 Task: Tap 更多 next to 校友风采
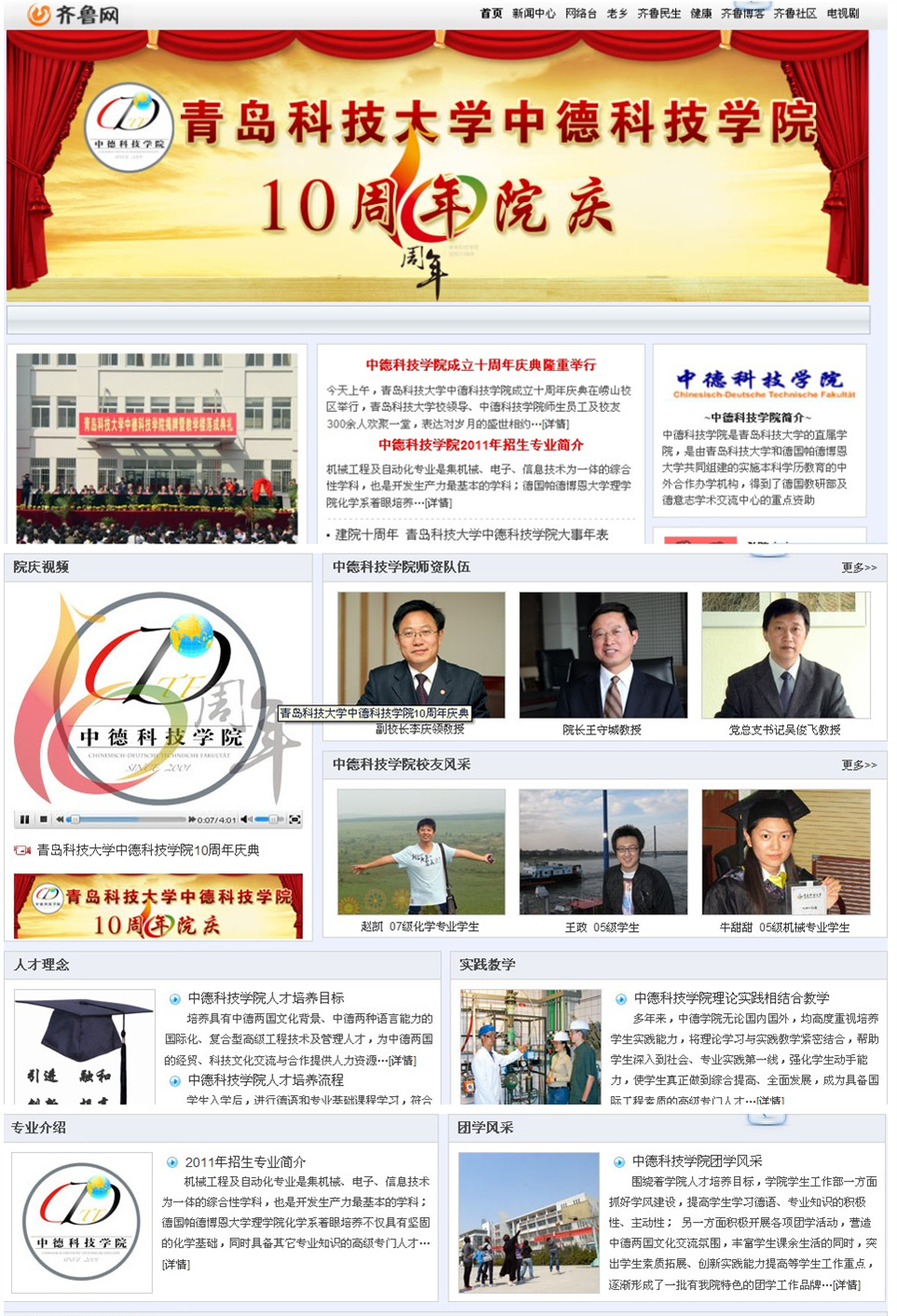[x=858, y=764]
